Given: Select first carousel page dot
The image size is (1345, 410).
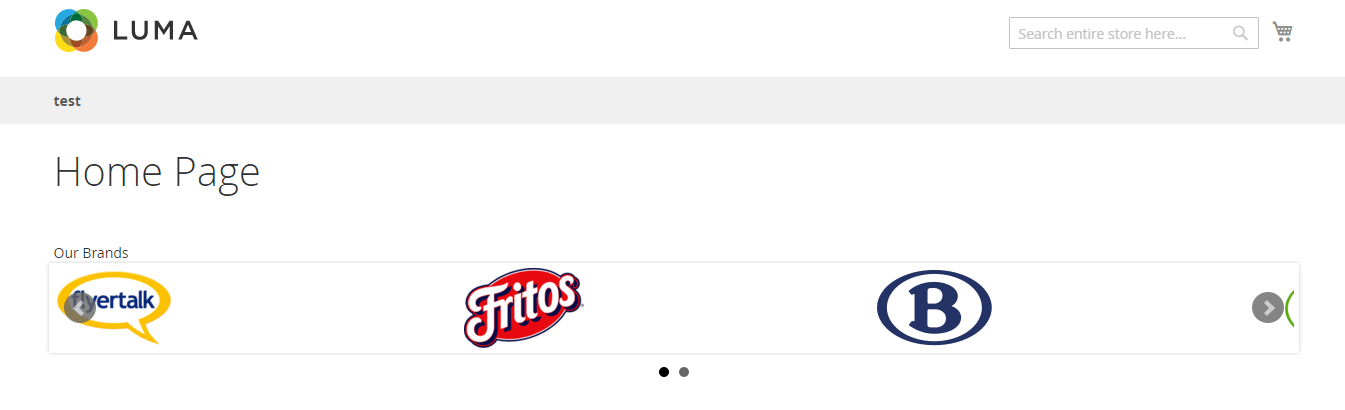Looking at the screenshot, I should (664, 372).
